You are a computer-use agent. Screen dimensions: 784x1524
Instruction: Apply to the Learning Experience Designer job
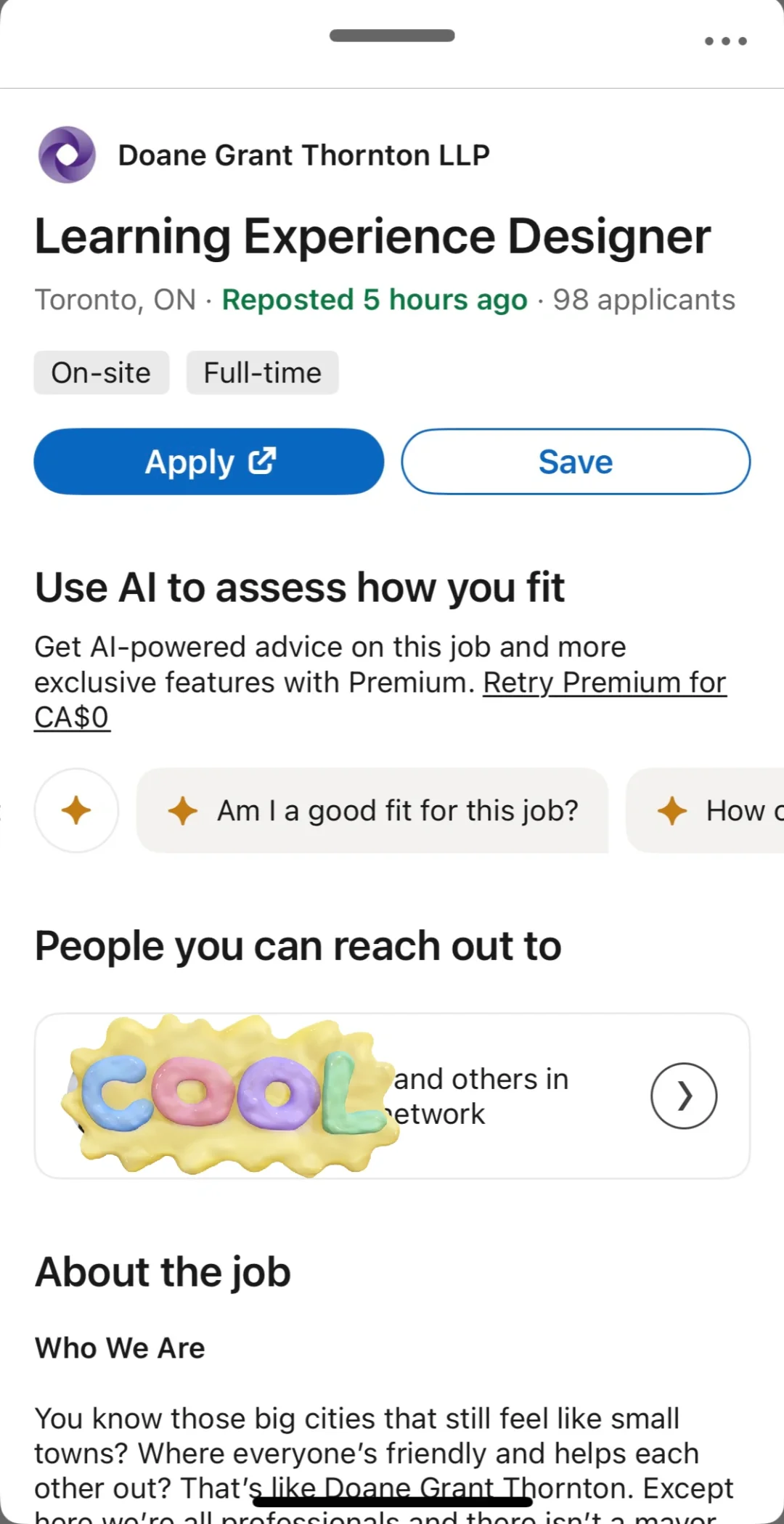click(209, 462)
